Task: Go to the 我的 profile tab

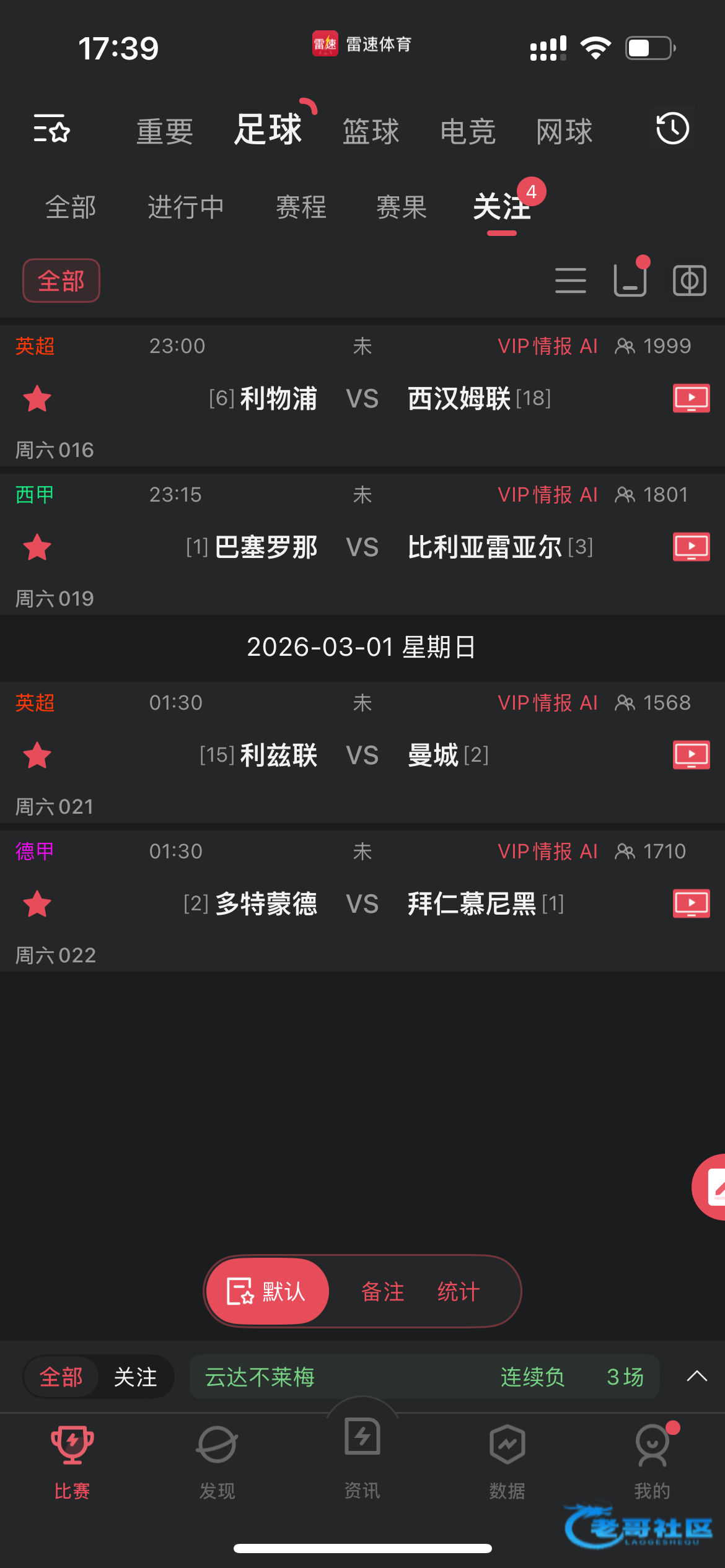Action: 652,1458
